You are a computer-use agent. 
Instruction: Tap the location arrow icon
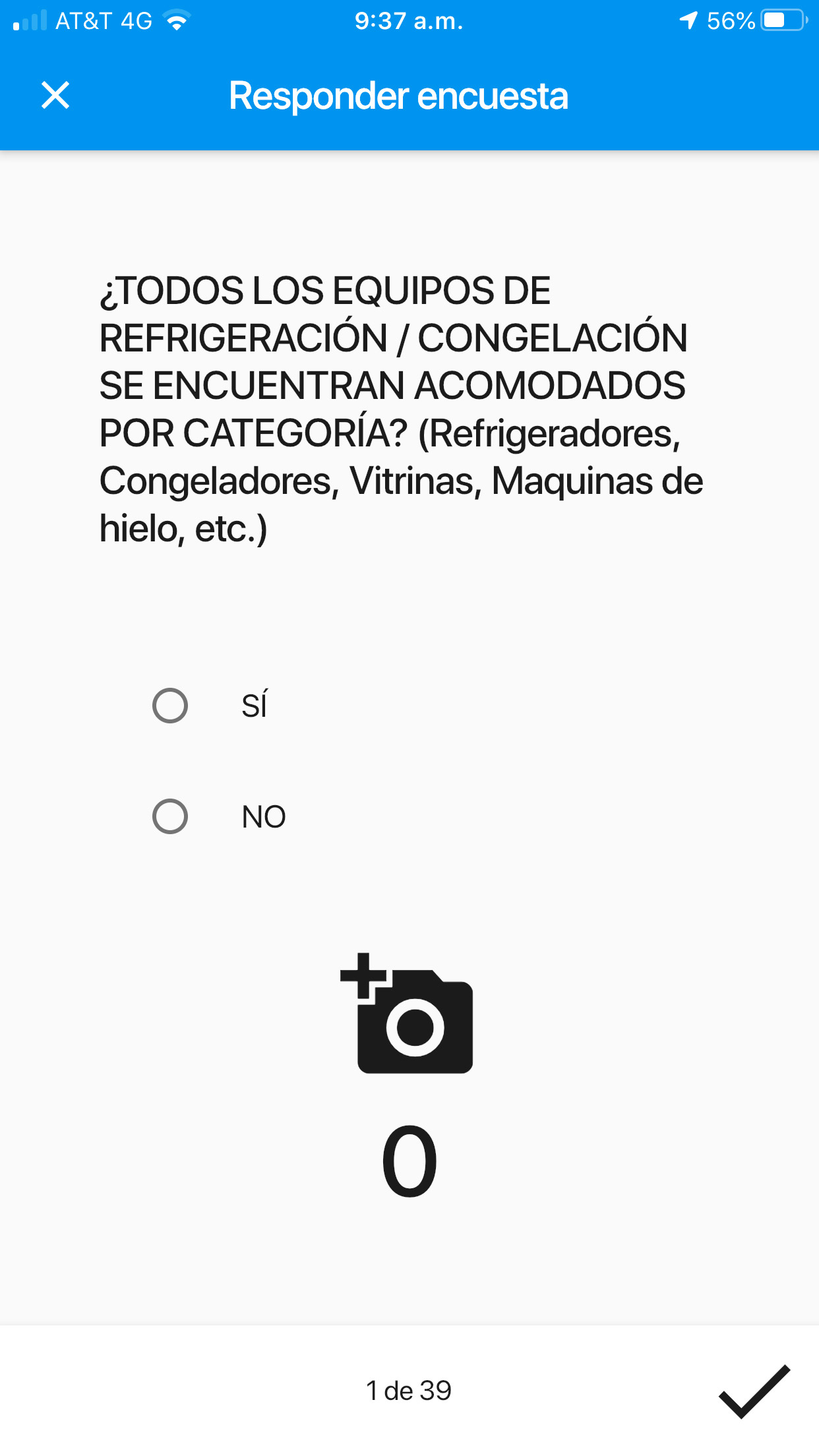[x=688, y=20]
